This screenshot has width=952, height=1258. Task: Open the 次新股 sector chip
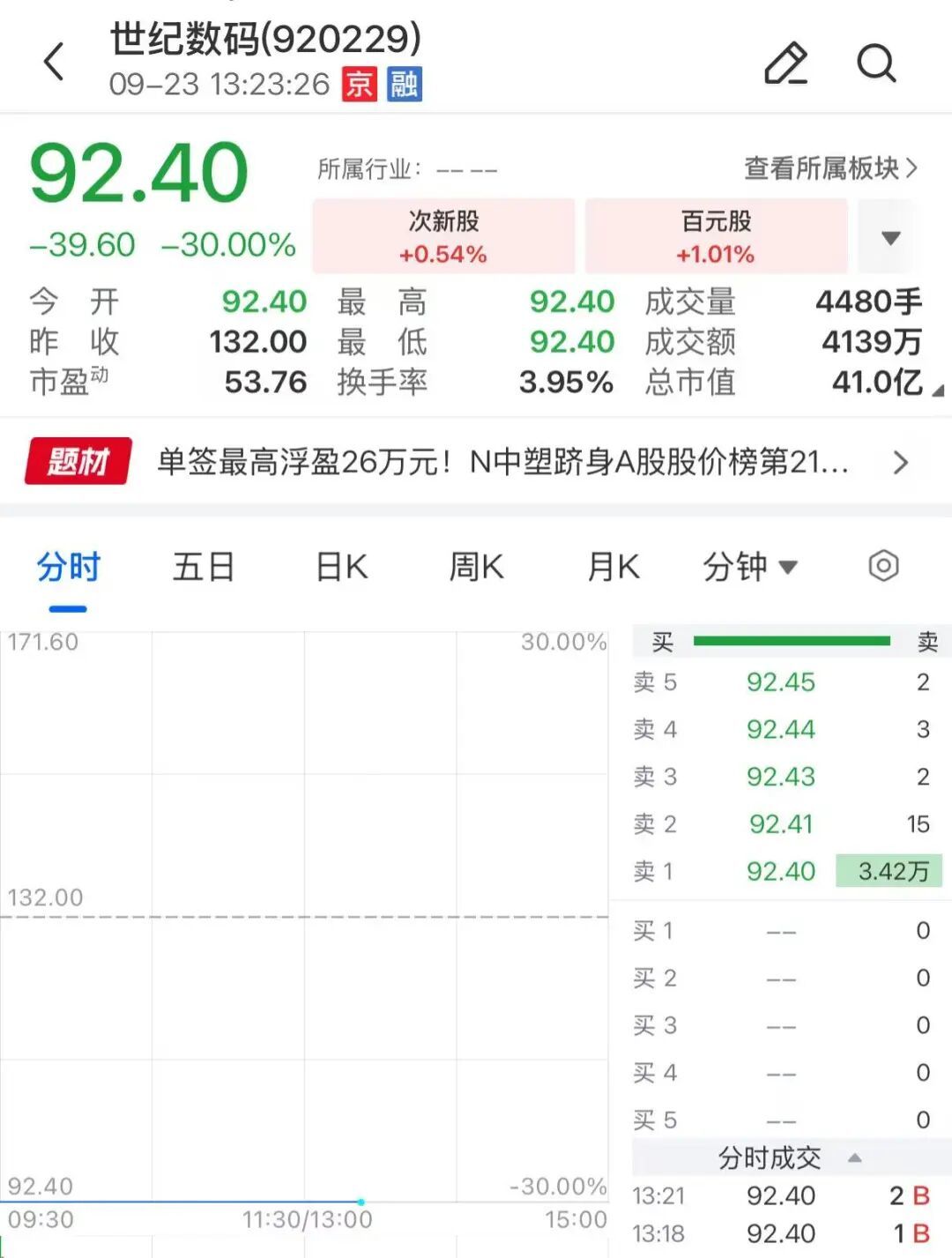(443, 236)
